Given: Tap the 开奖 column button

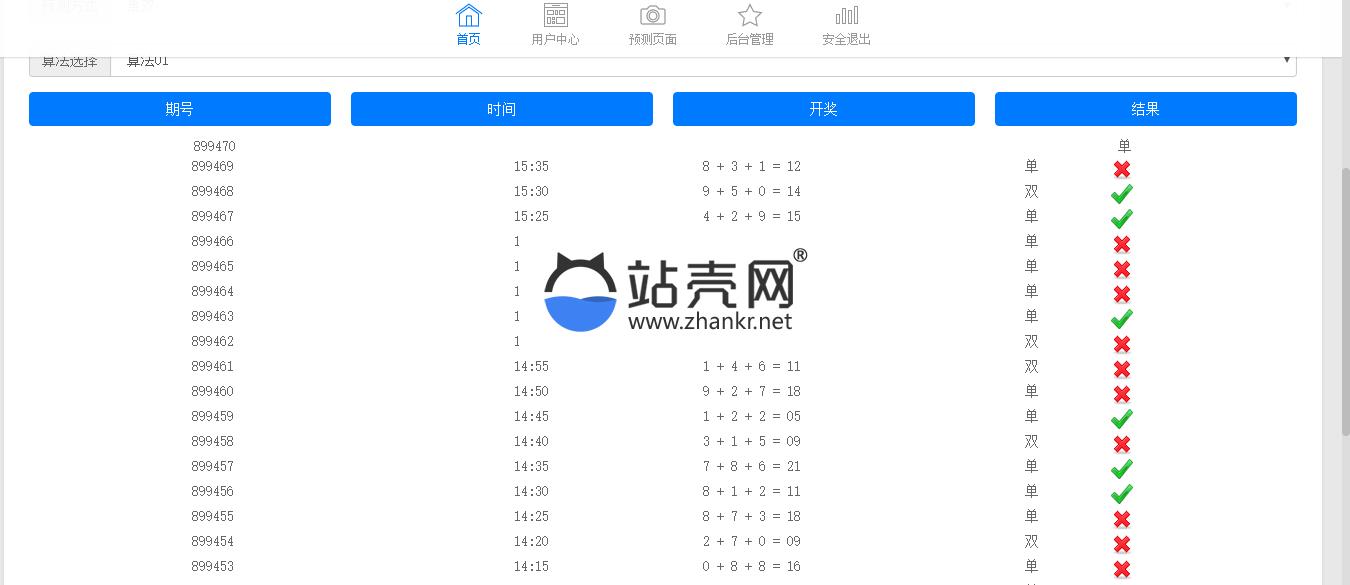Looking at the screenshot, I should point(824,109).
